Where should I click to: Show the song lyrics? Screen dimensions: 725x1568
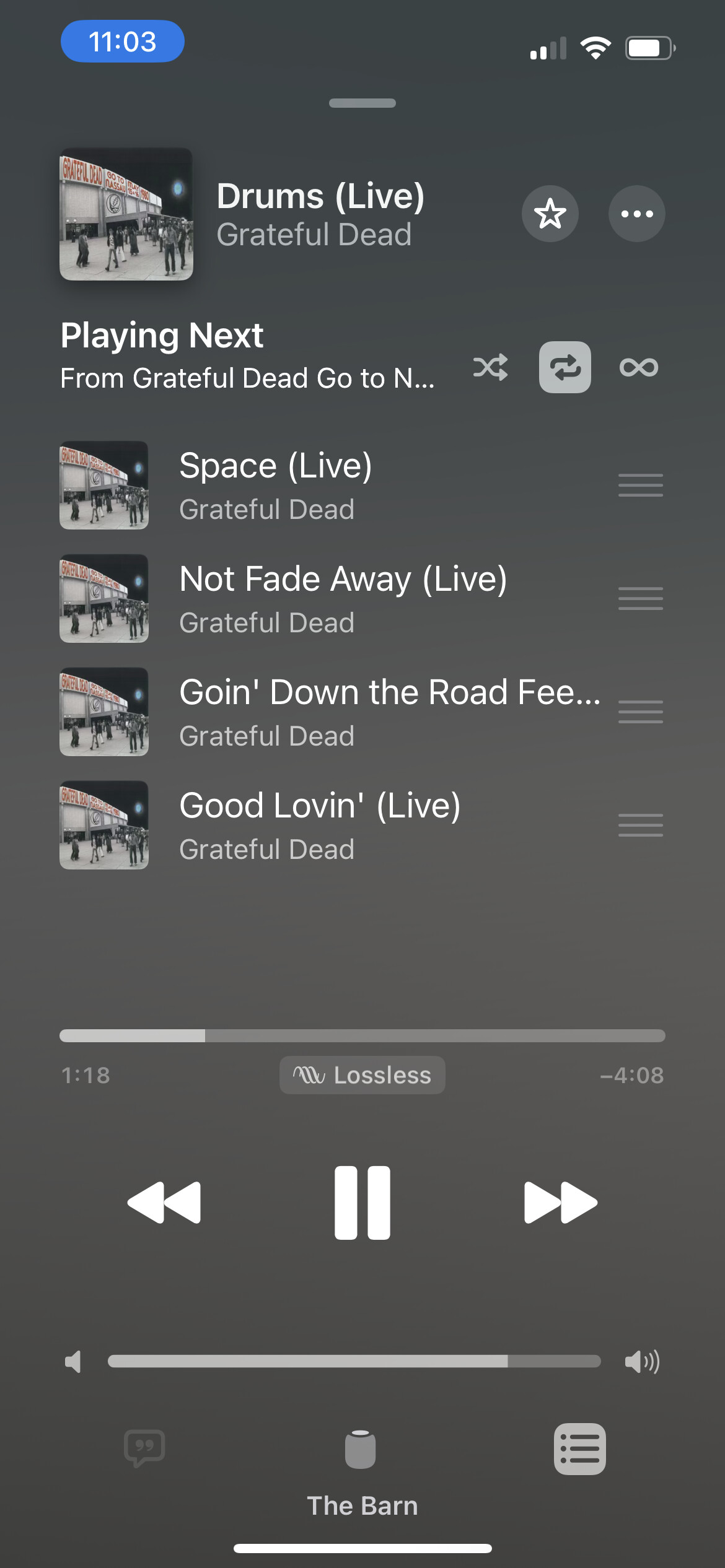[144, 1448]
